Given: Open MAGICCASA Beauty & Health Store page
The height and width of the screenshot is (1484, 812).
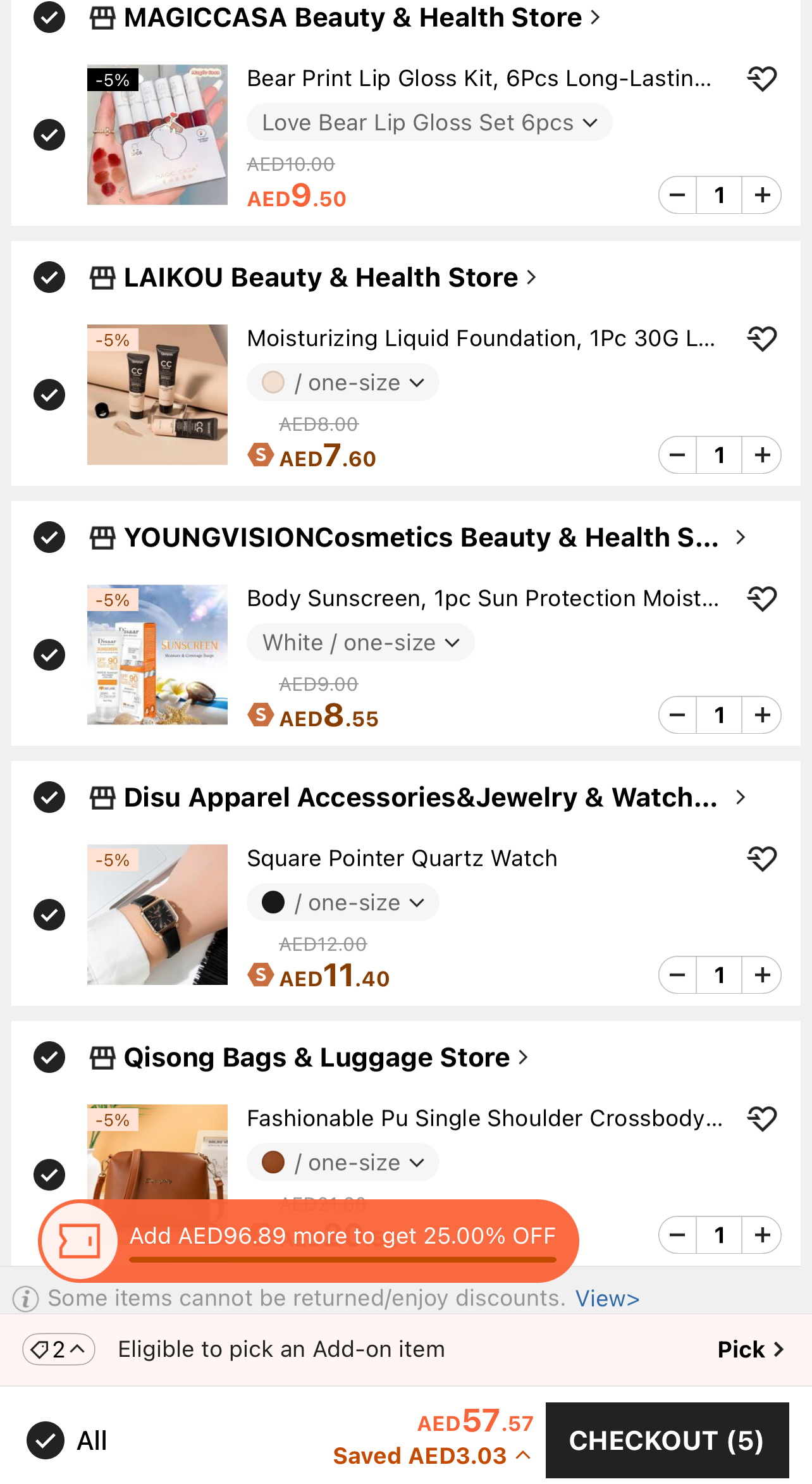Looking at the screenshot, I should 352,18.
